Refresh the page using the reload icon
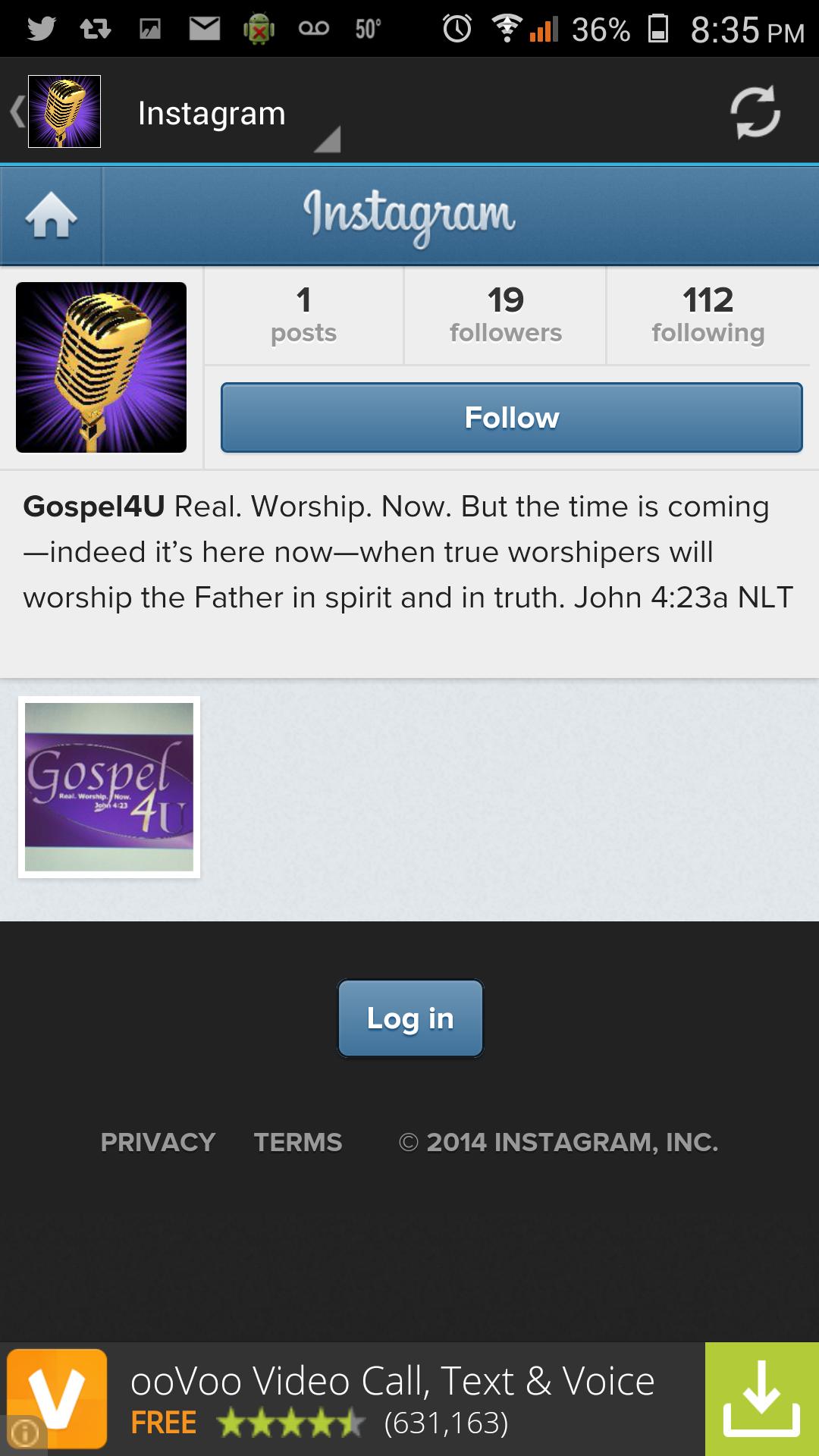 [756, 112]
